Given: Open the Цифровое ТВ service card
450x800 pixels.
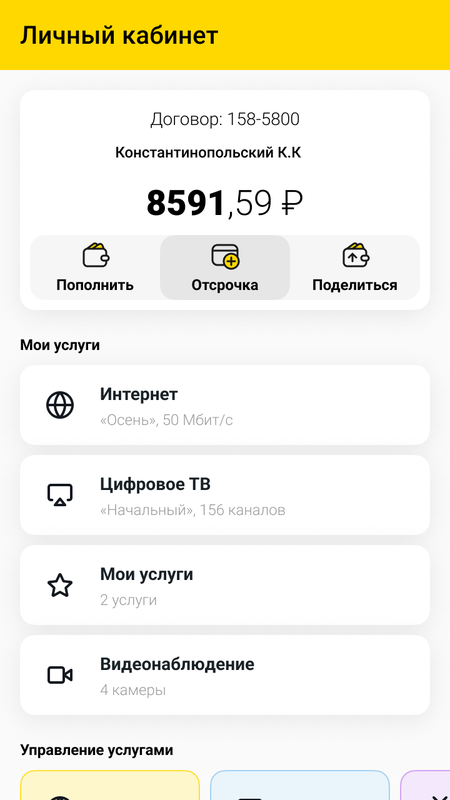Looking at the screenshot, I should 225,495.
